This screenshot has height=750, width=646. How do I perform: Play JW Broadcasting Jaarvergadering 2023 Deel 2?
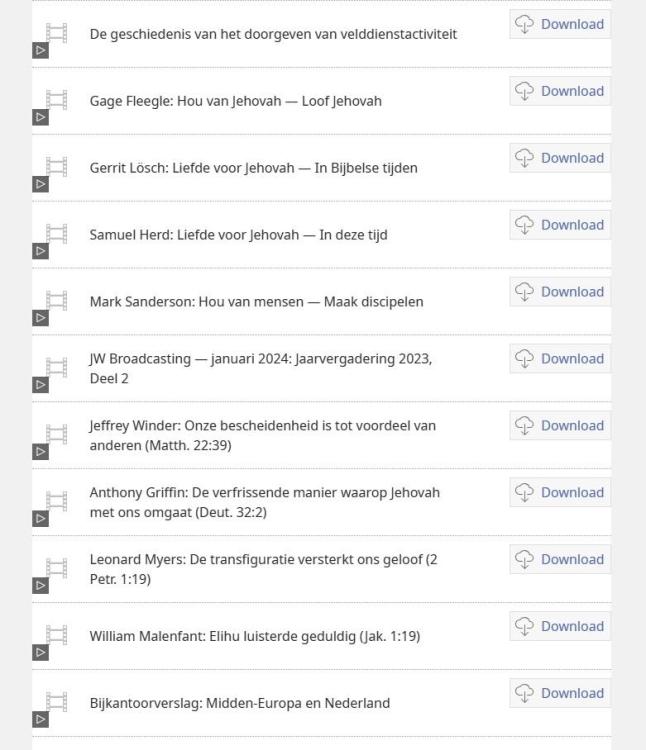pyautogui.click(x=40, y=385)
